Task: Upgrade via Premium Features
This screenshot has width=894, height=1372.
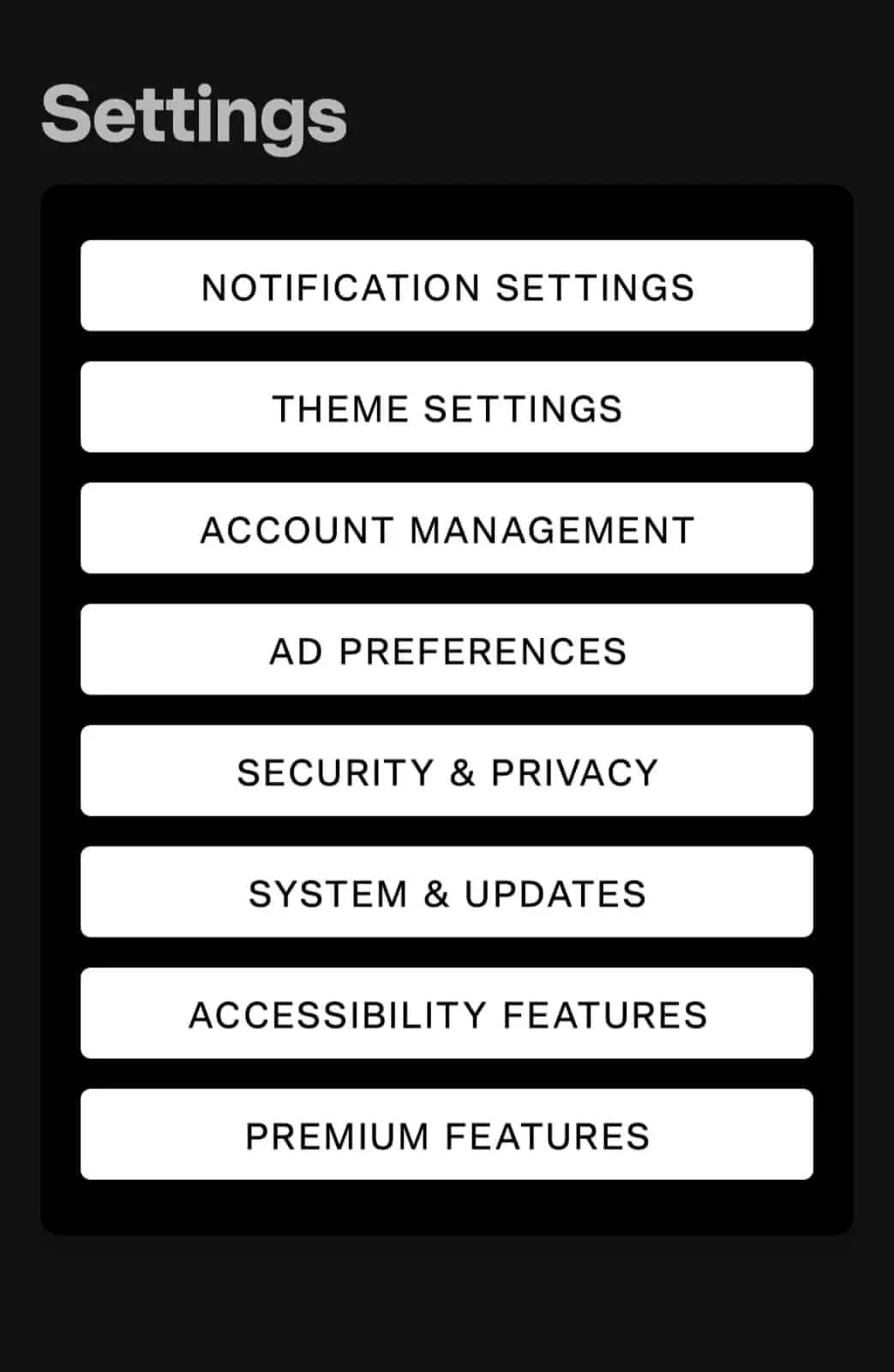Action: tap(447, 1134)
